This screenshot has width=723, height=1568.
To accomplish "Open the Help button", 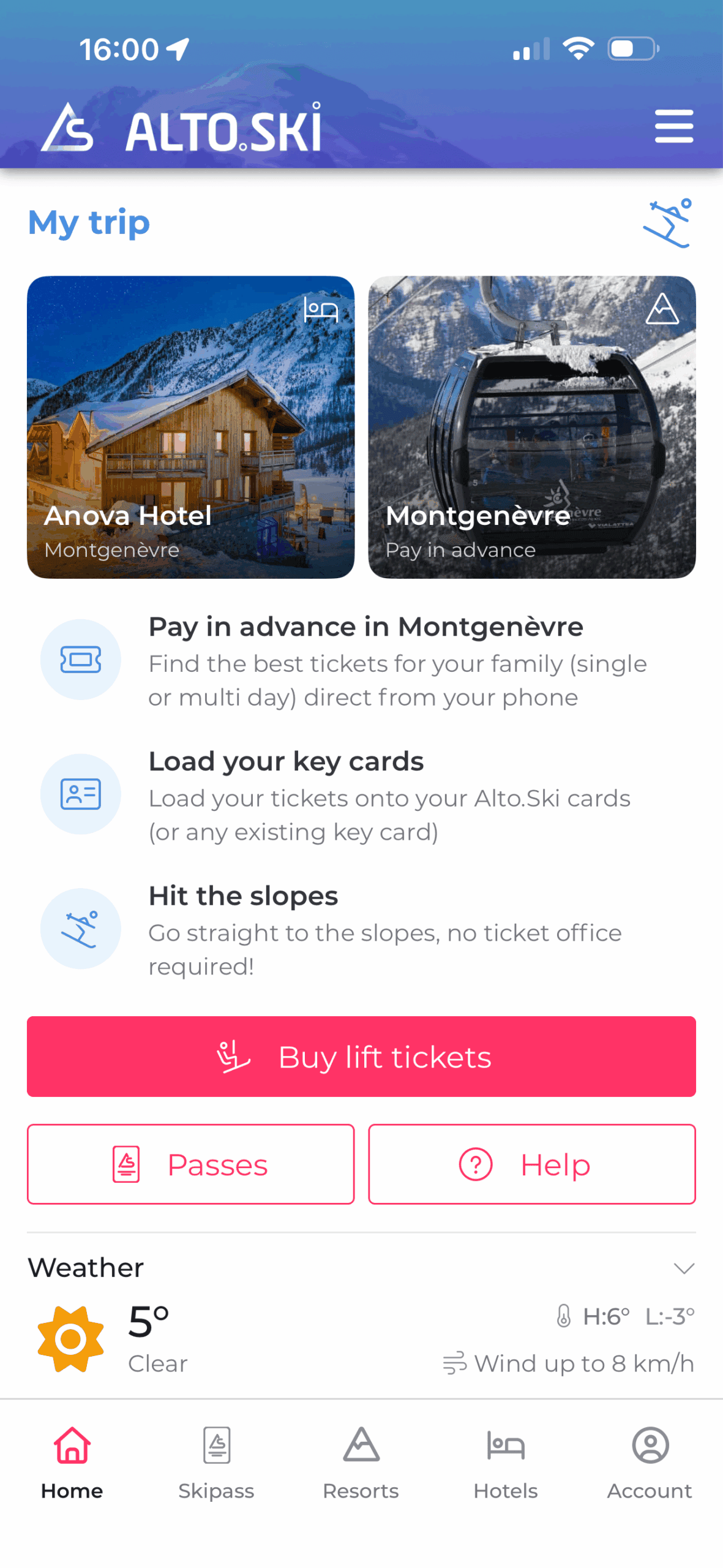I will [x=531, y=1164].
